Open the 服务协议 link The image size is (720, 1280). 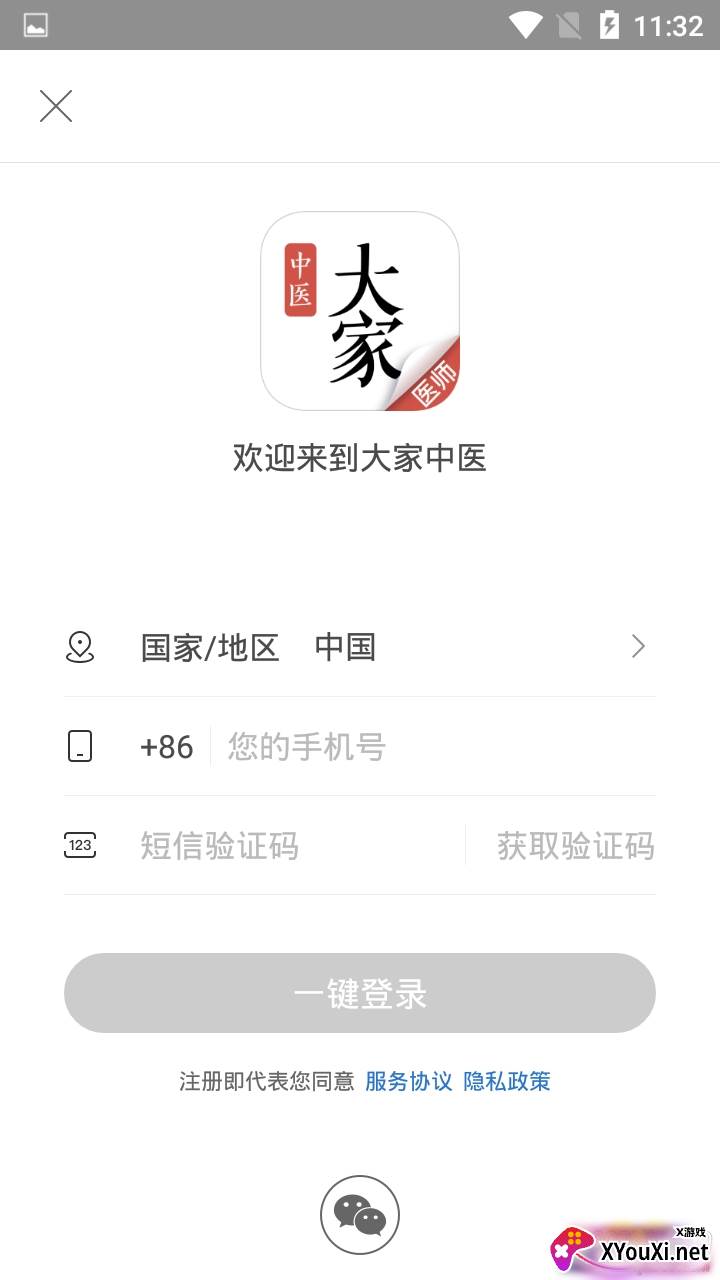(408, 1081)
